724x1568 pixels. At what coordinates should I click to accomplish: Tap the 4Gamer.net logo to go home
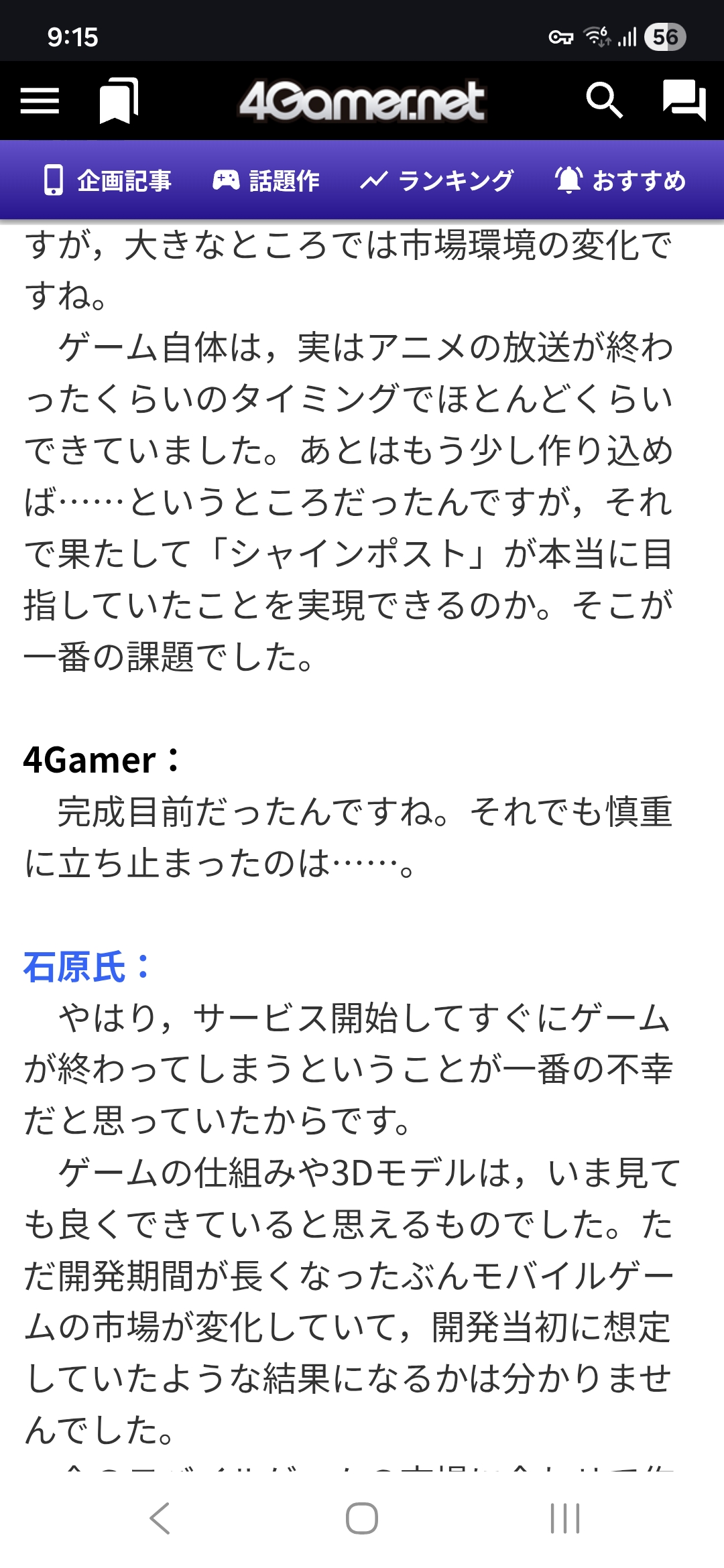[x=362, y=101]
